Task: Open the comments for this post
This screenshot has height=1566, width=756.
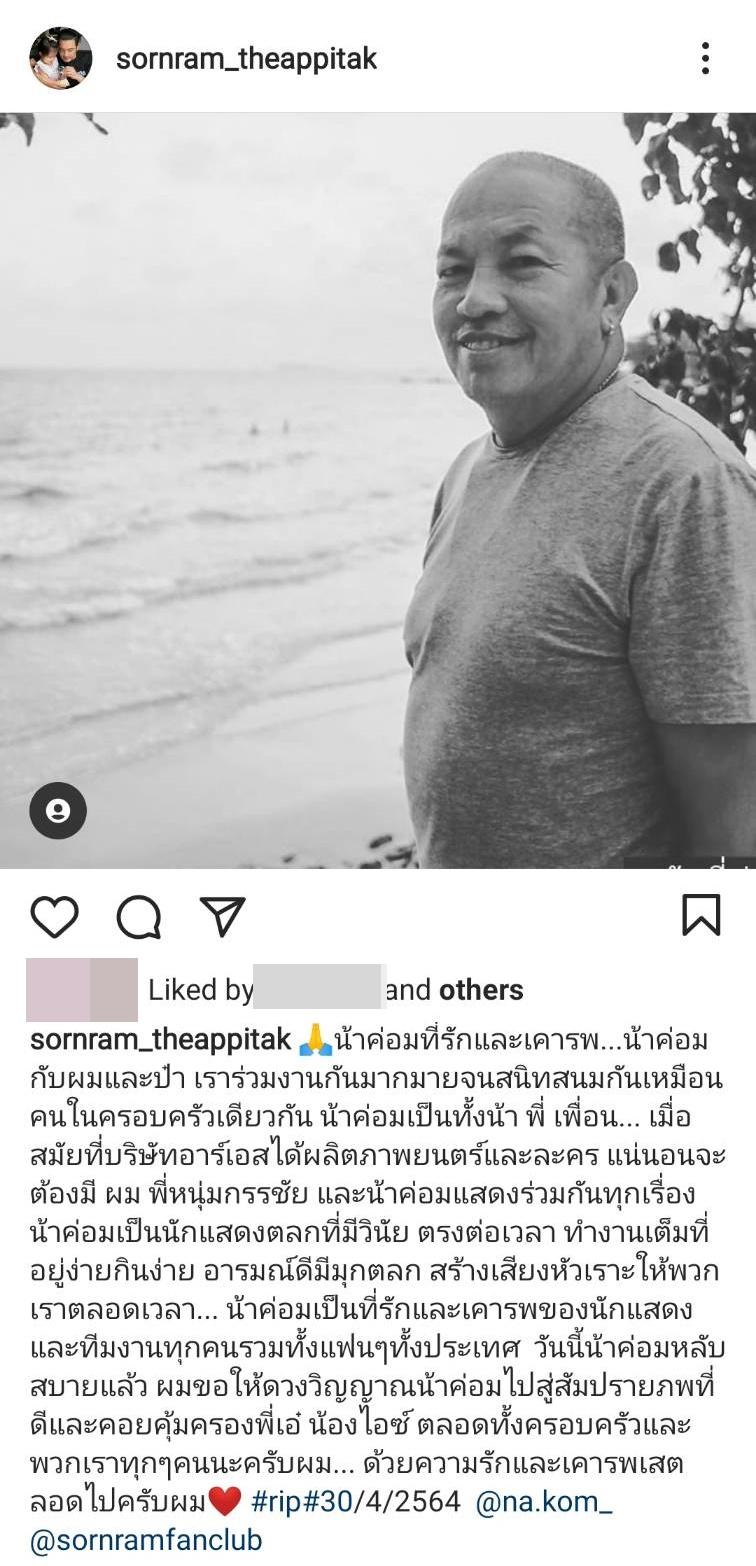Action: coord(139,915)
